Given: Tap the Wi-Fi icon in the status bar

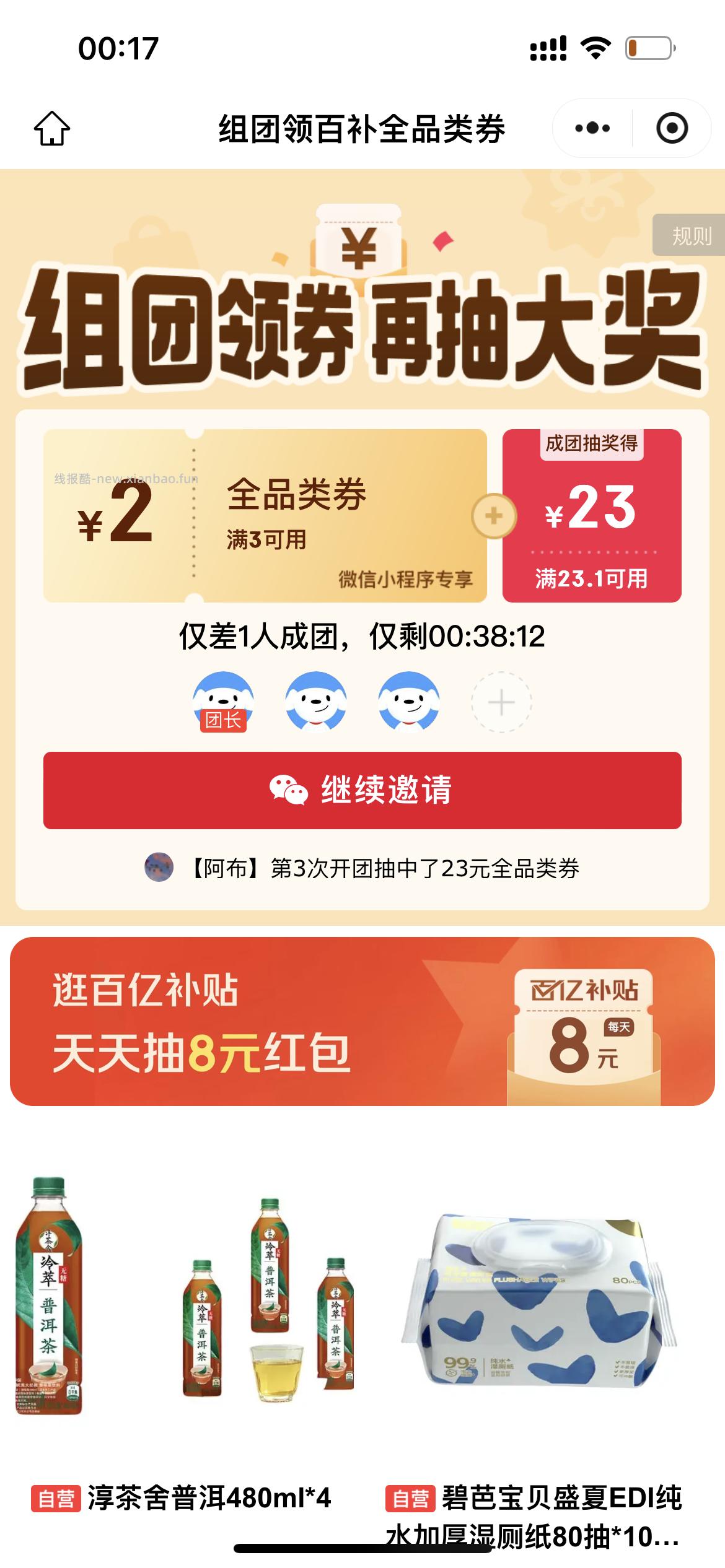Looking at the screenshot, I should (596, 48).
